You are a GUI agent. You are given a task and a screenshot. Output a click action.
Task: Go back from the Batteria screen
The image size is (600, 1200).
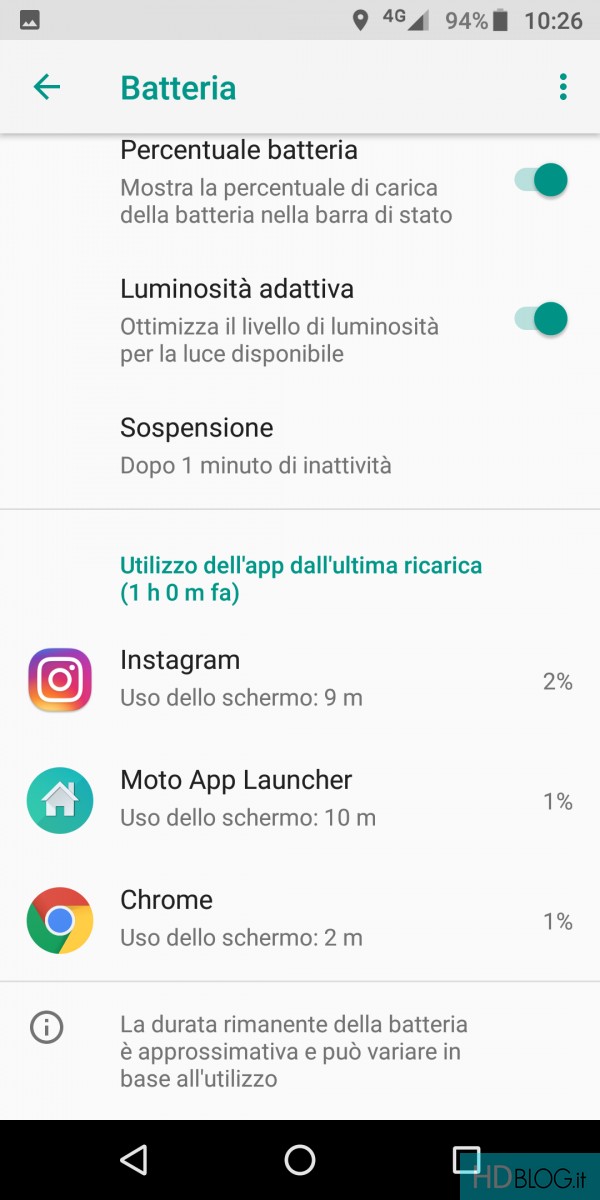click(x=47, y=87)
